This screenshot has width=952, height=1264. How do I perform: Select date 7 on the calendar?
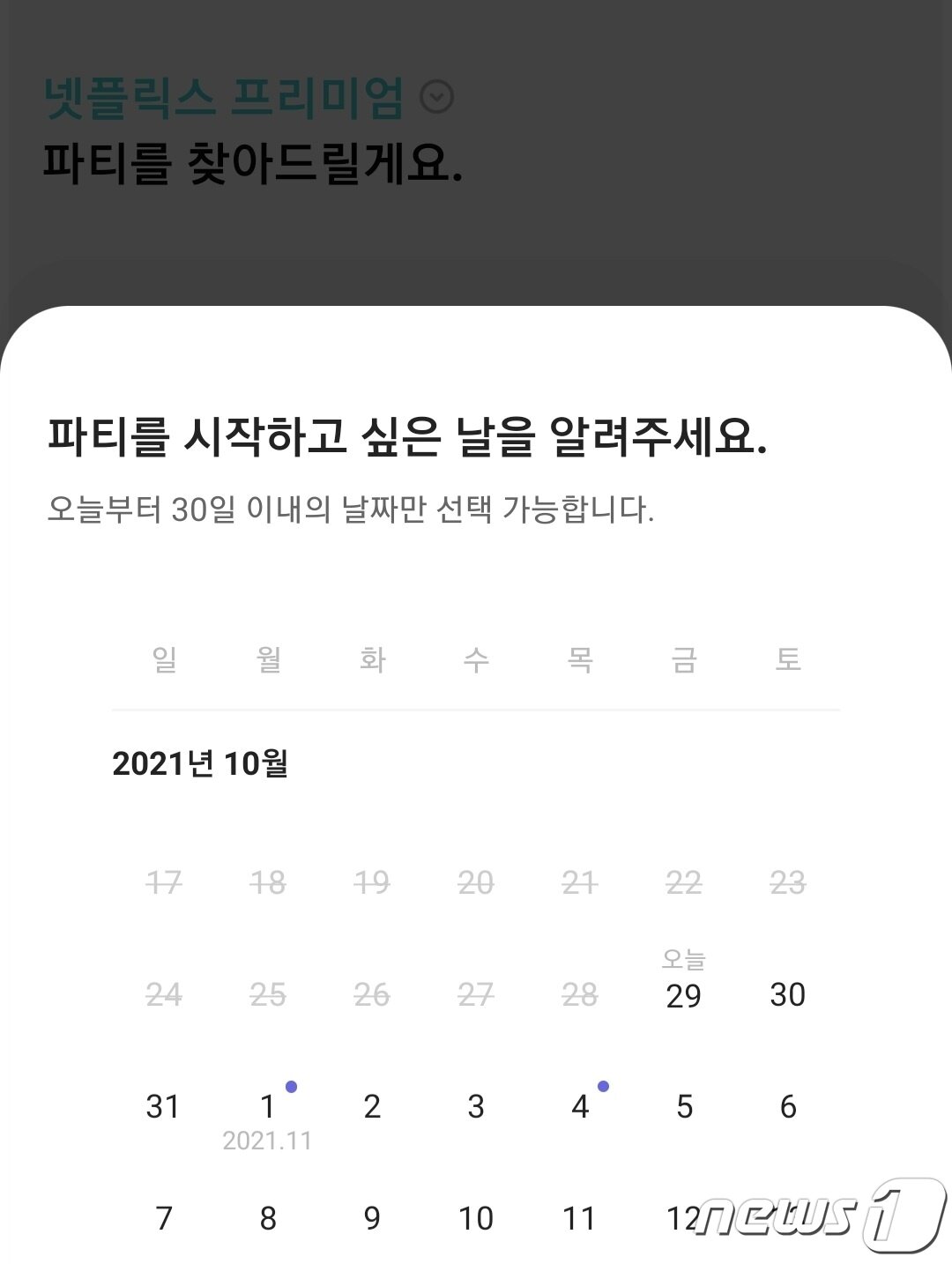tap(164, 1219)
